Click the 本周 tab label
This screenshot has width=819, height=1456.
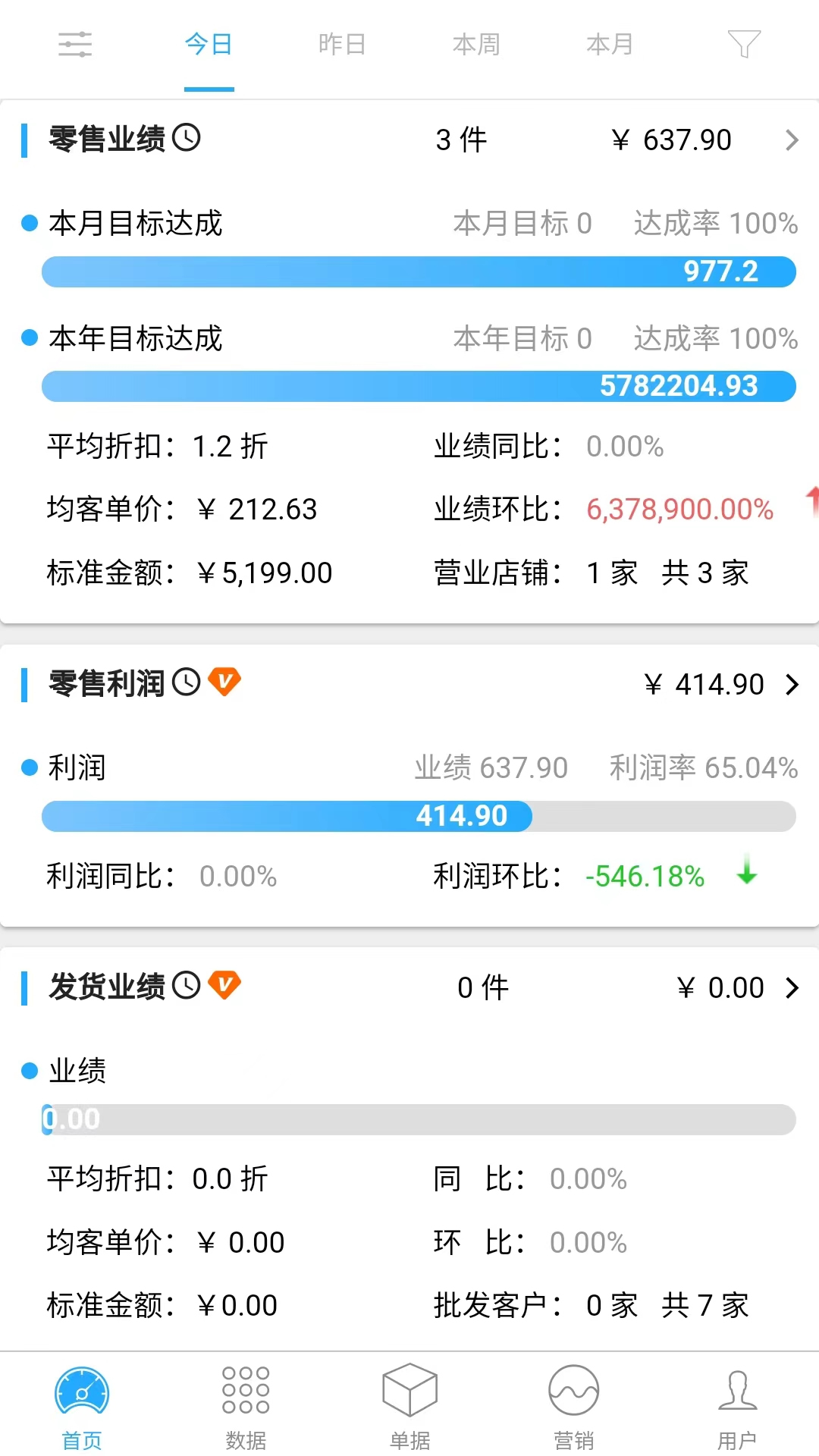476,43
